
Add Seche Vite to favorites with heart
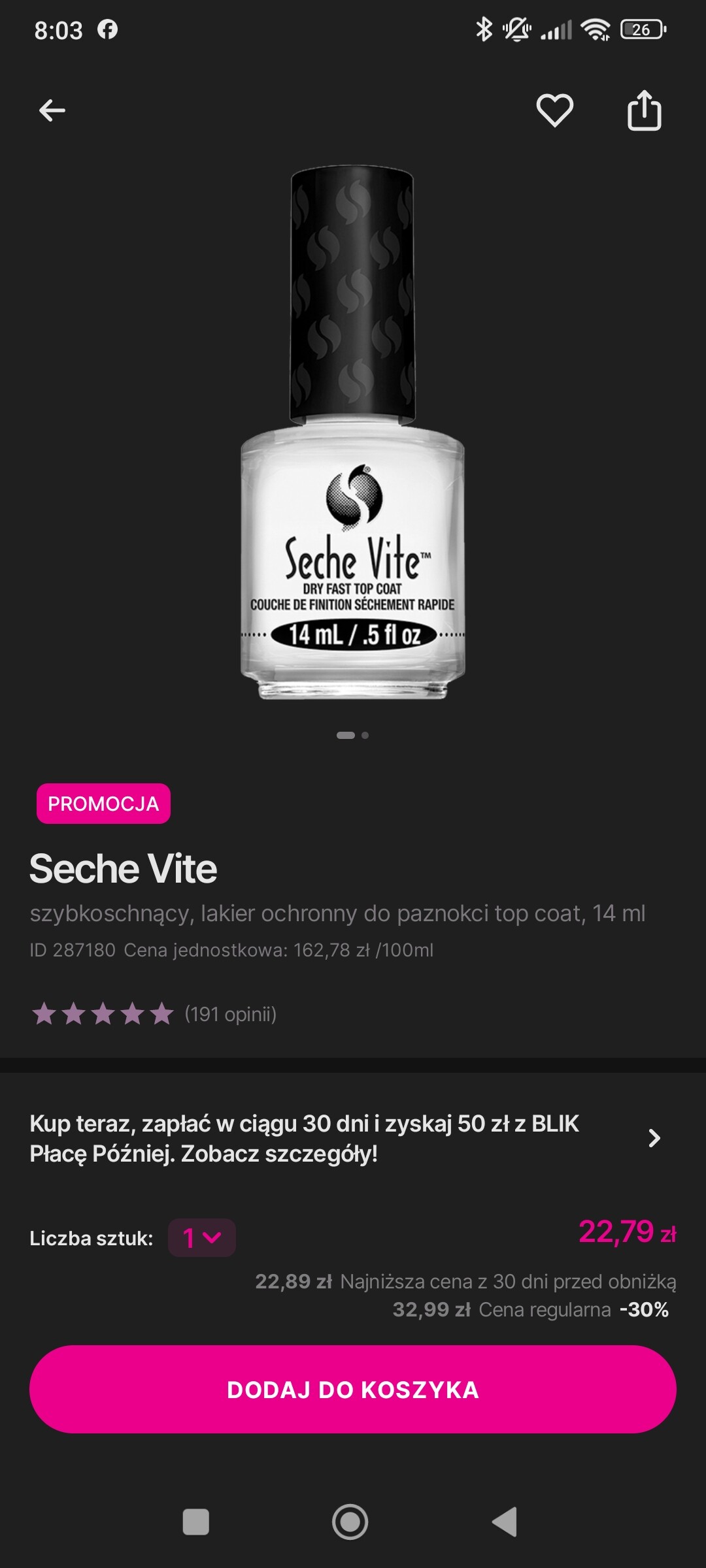coord(554,110)
